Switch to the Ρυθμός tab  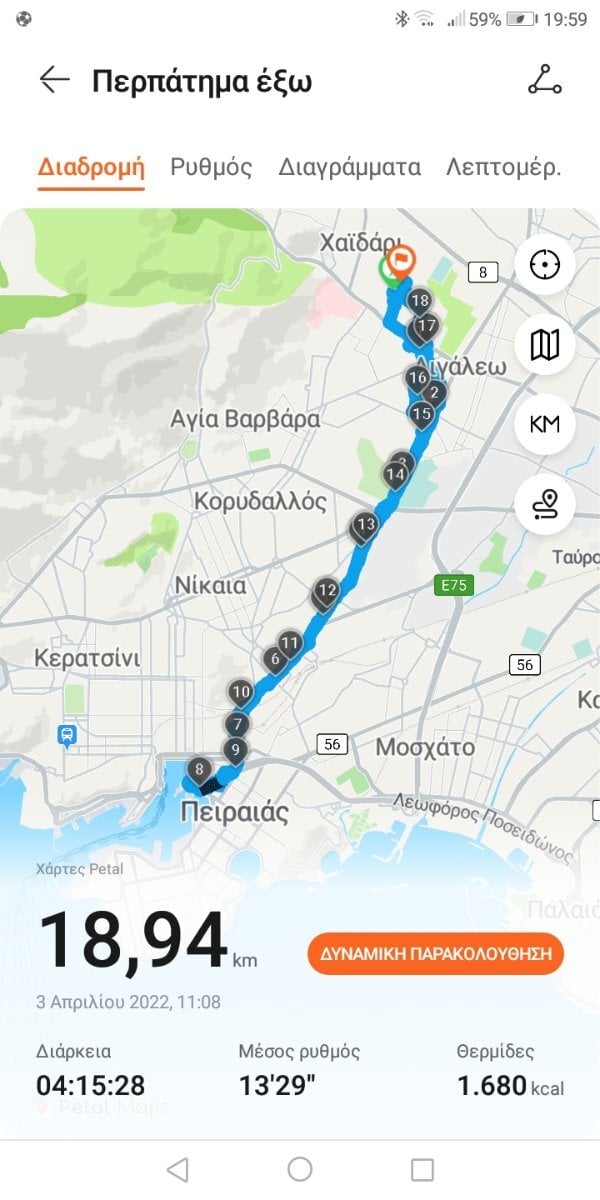(x=211, y=167)
